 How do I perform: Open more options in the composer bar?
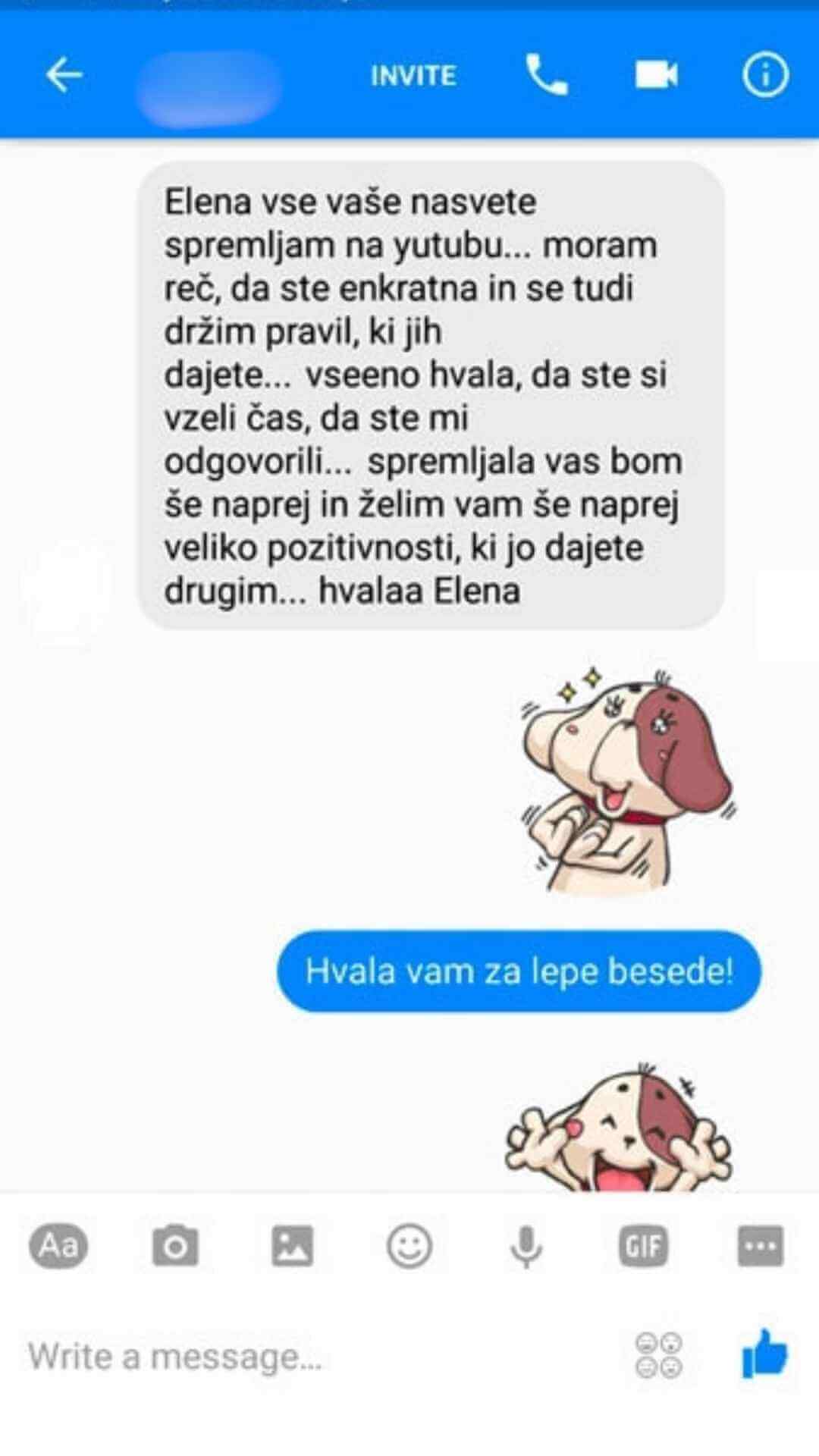tap(760, 1246)
